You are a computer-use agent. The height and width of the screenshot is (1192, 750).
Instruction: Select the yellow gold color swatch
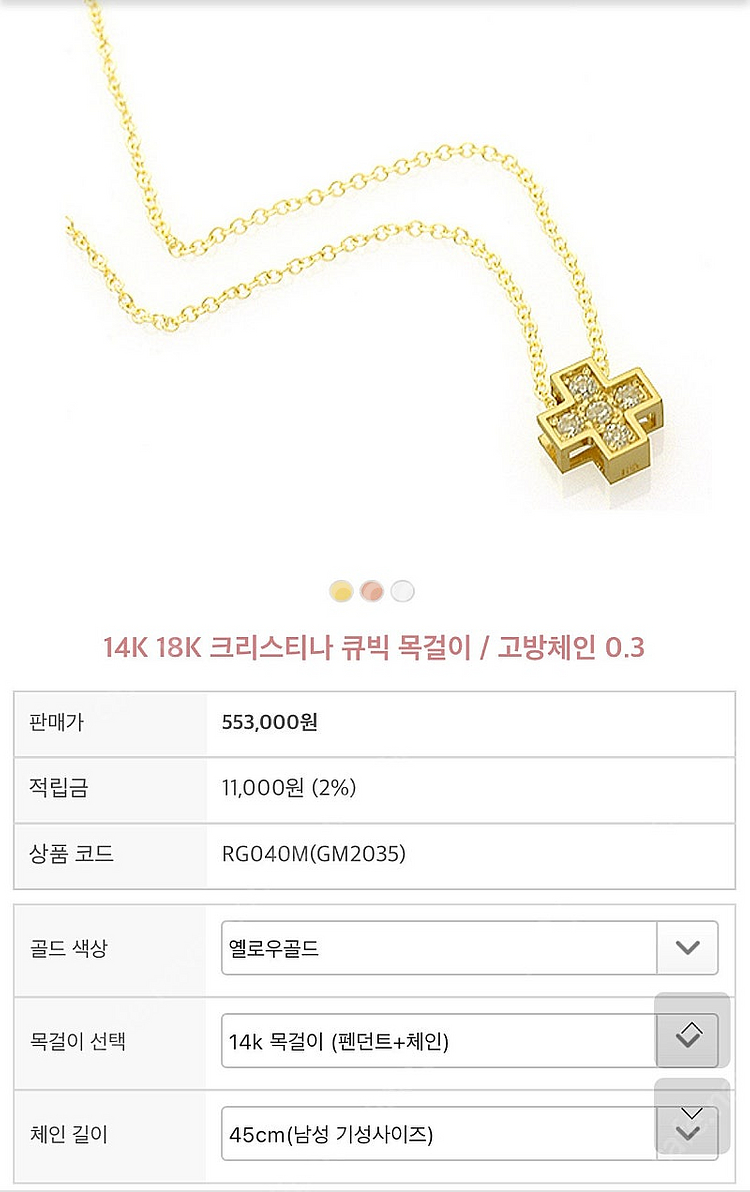(x=341, y=591)
